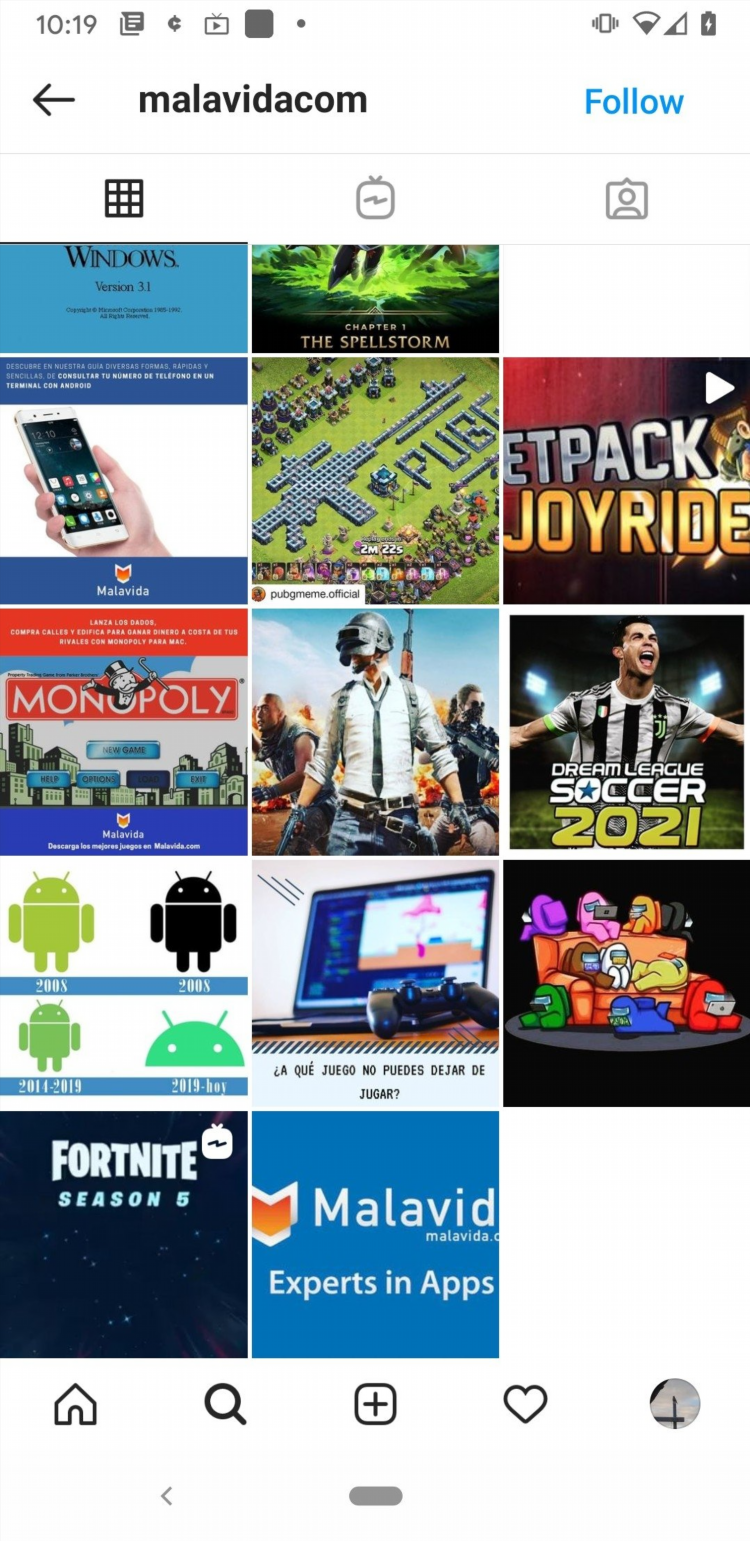Screen dimensions: 750x1541
Task: Open the Android logo evolution post
Action: (x=124, y=983)
